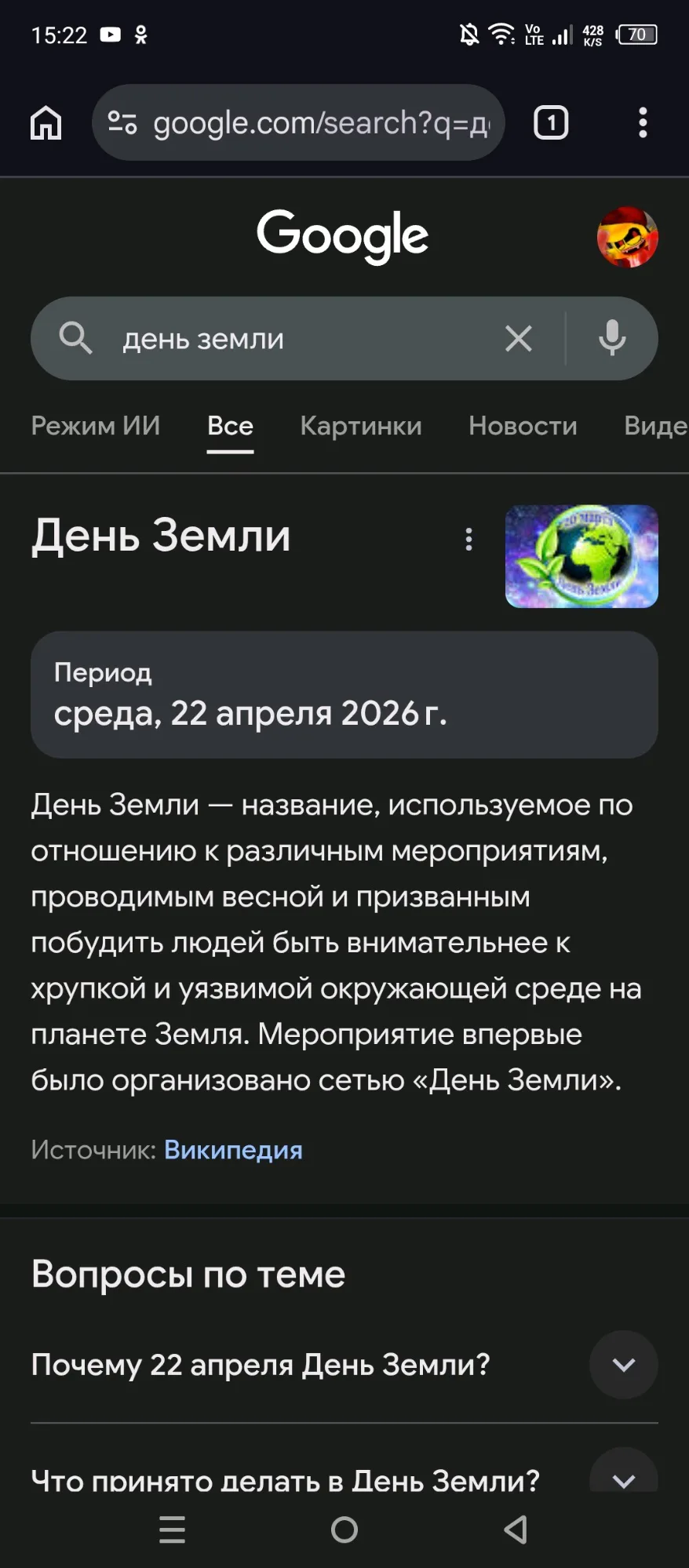Open the Earth Day image thumbnail

(581, 556)
